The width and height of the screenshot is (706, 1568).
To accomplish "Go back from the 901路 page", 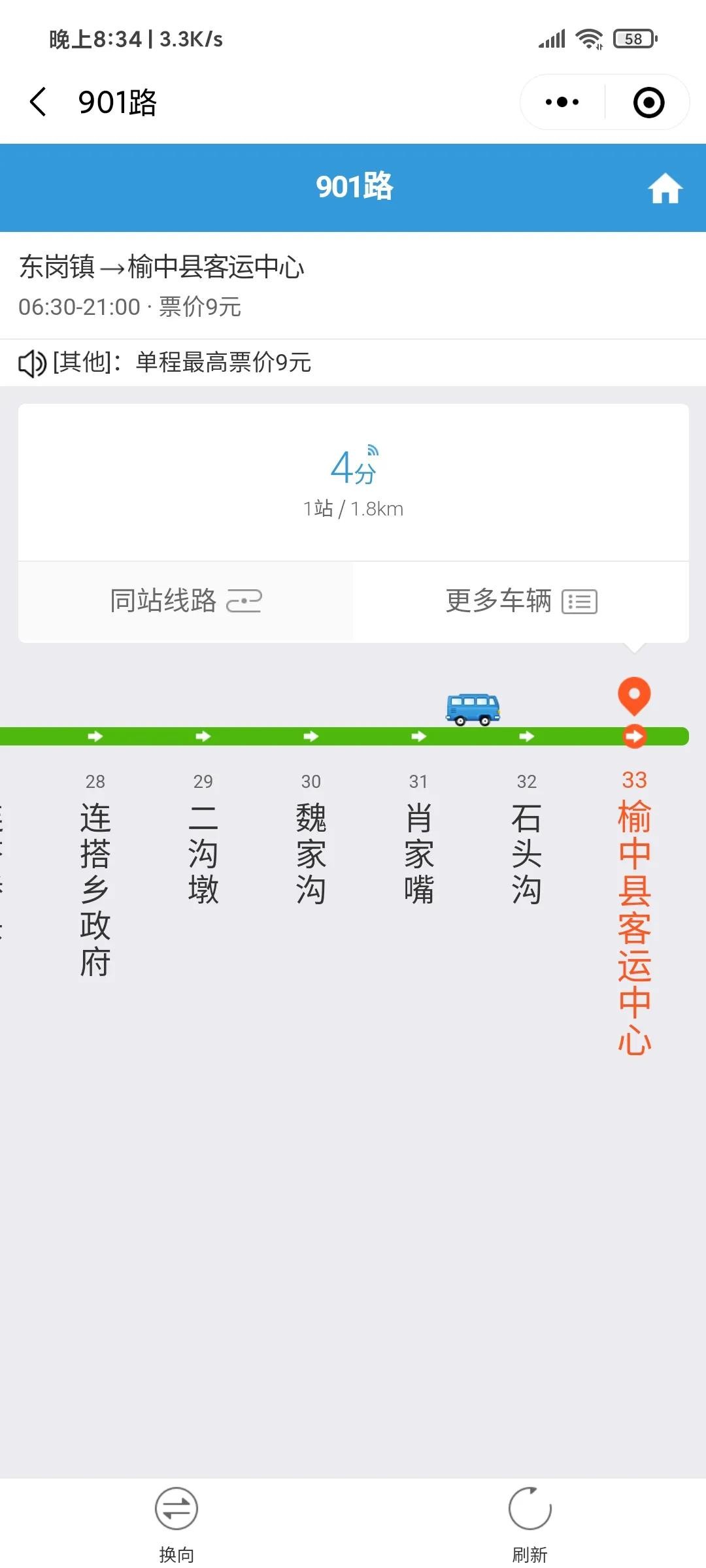I will 39,103.
